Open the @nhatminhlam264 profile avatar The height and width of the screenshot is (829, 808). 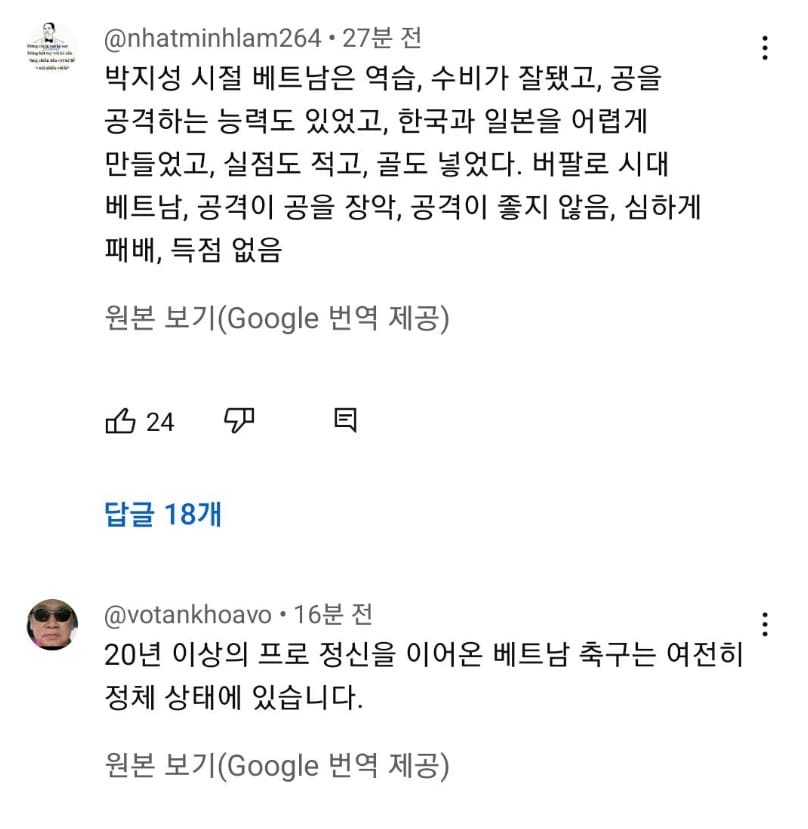(52, 47)
